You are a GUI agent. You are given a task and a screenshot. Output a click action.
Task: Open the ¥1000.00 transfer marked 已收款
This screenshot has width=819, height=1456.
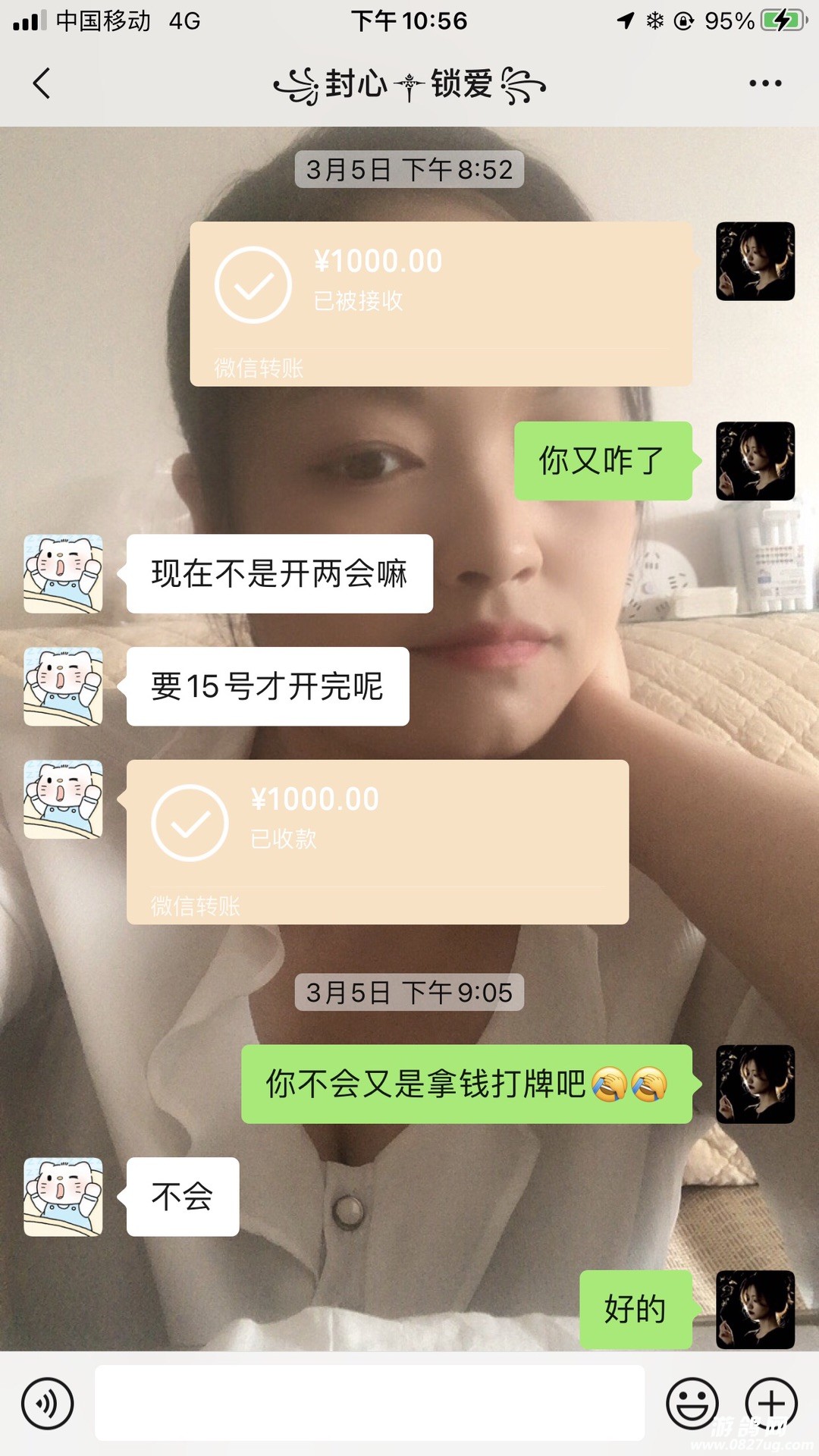tap(378, 841)
